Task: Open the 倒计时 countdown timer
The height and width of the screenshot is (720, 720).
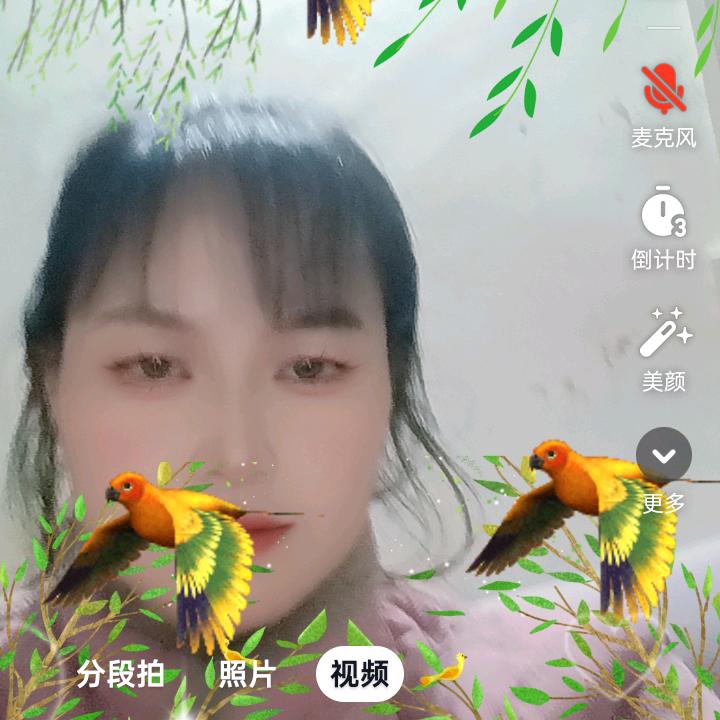Action: pos(663,212)
